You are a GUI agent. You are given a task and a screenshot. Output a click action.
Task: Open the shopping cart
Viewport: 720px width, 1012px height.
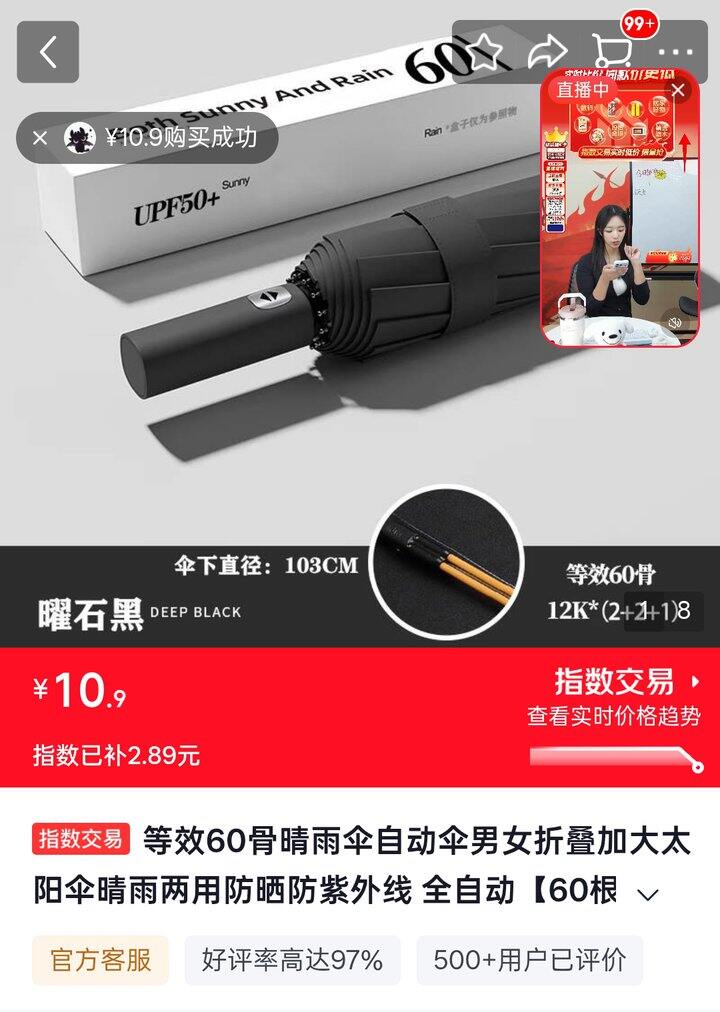pos(611,52)
